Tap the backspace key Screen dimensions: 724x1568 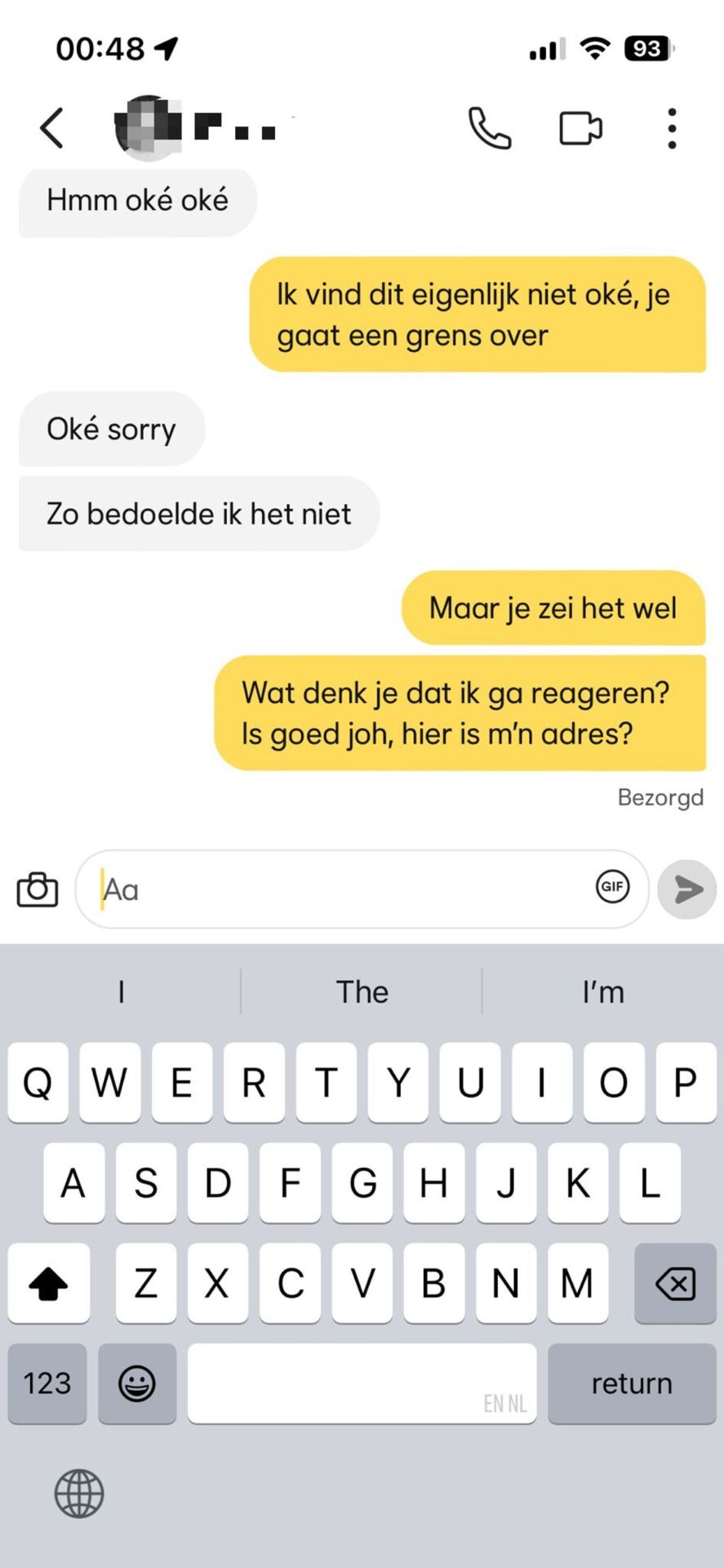click(x=675, y=1284)
